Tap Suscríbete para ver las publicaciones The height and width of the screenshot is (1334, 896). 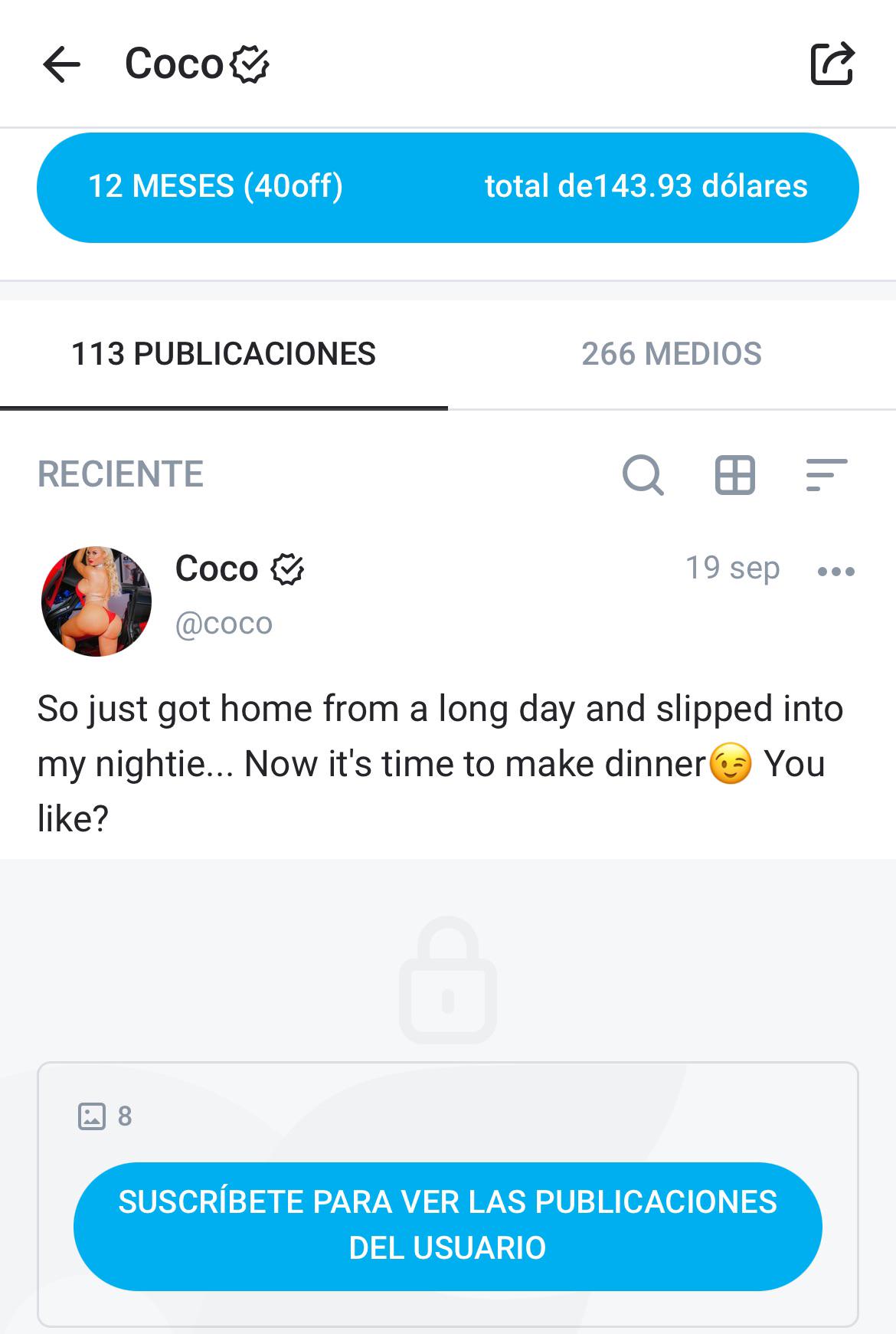[447, 1225]
